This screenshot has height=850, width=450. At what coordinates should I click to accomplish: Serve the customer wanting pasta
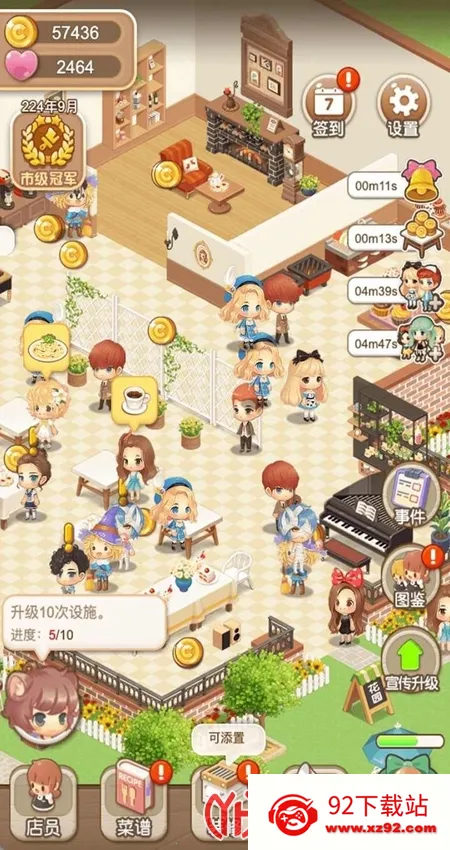point(47,351)
